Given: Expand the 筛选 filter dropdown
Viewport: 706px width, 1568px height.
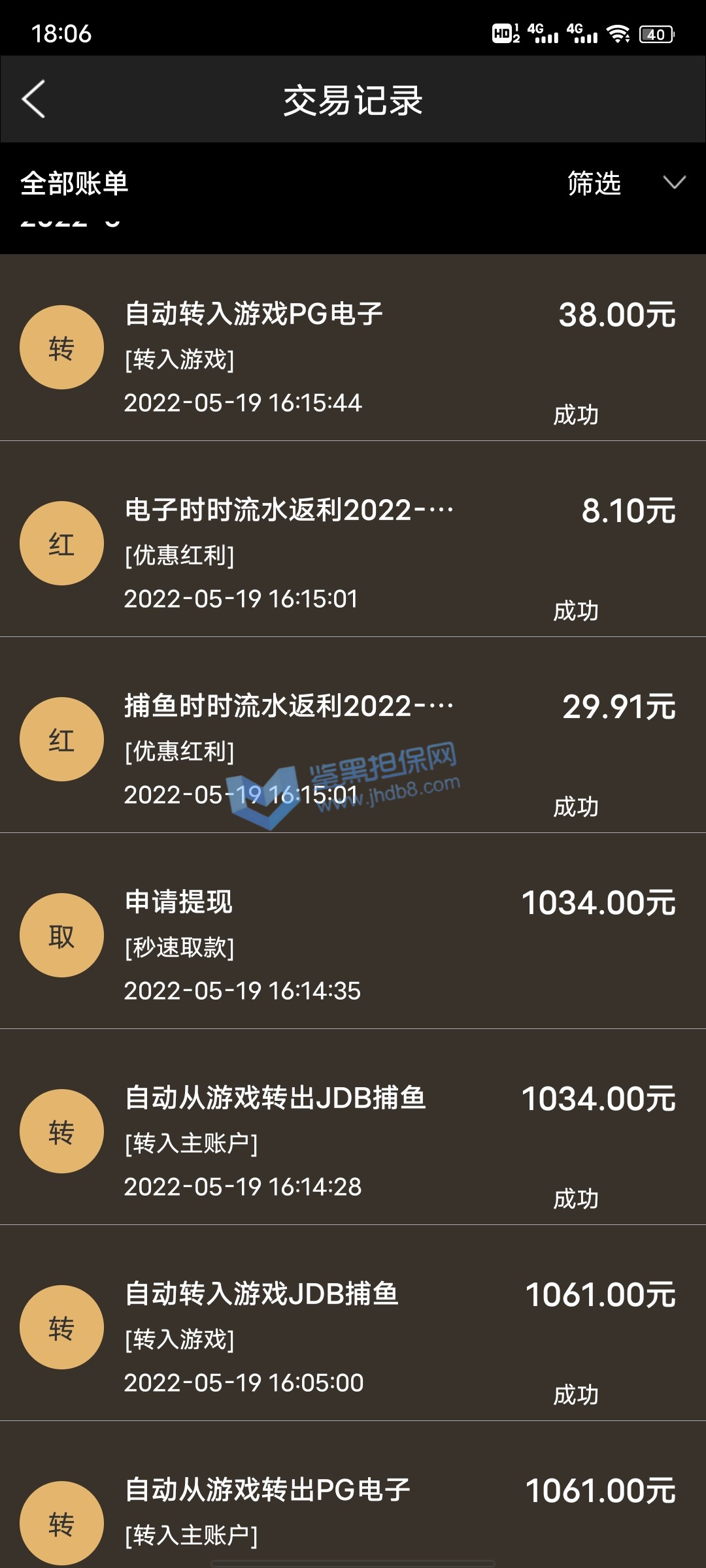Looking at the screenshot, I should tap(624, 183).
